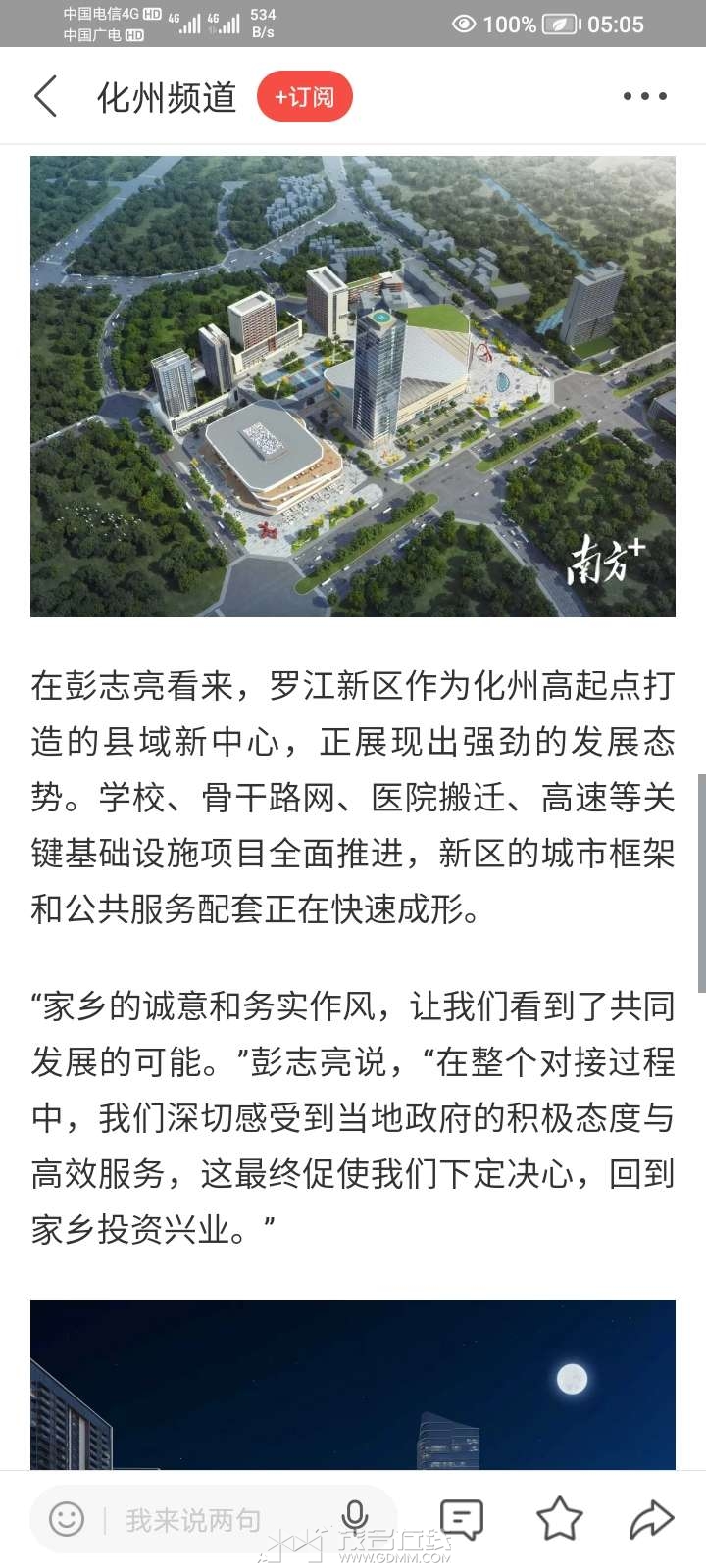Subscribe with the +订阅 button
This screenshot has width=706, height=1568.
pyautogui.click(x=304, y=96)
